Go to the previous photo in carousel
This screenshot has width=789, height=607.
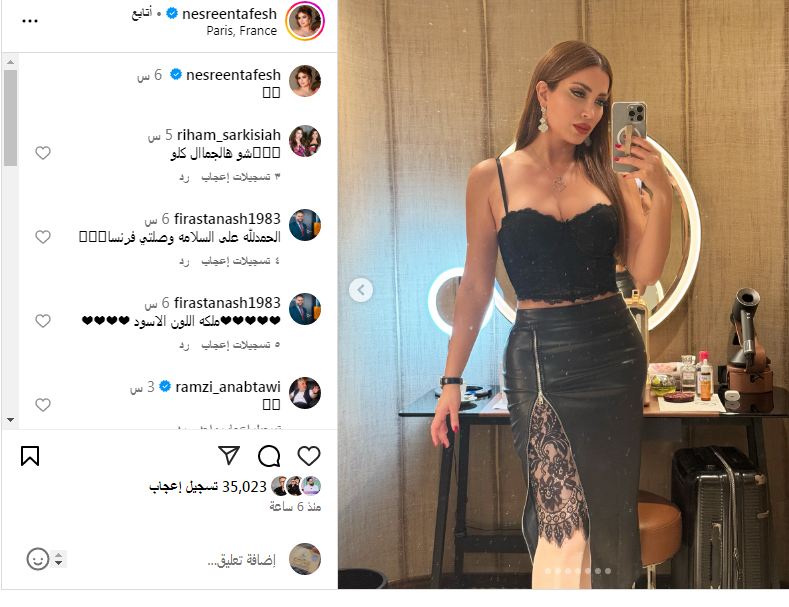coord(361,290)
